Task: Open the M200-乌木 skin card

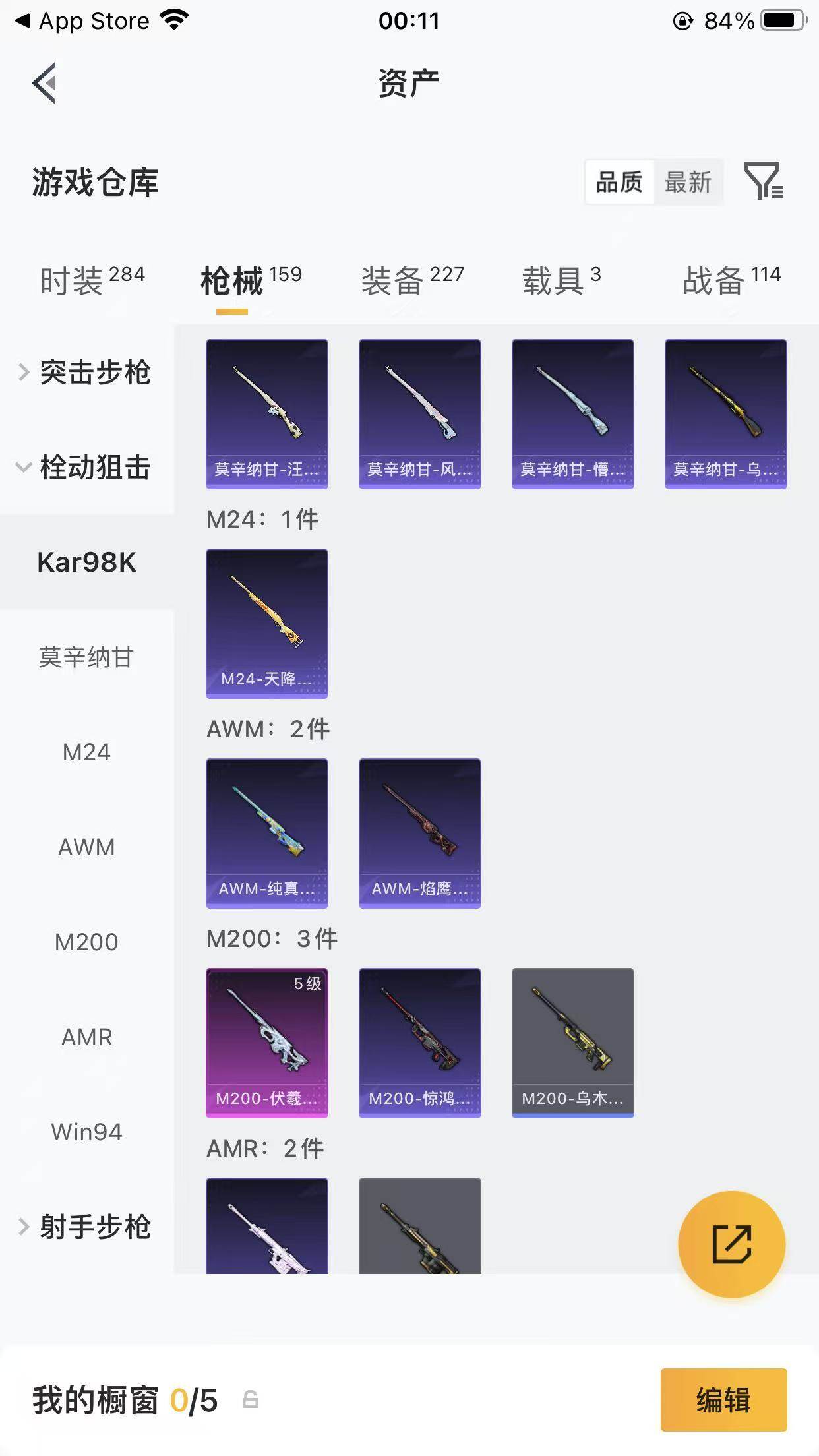Action: click(x=573, y=1043)
